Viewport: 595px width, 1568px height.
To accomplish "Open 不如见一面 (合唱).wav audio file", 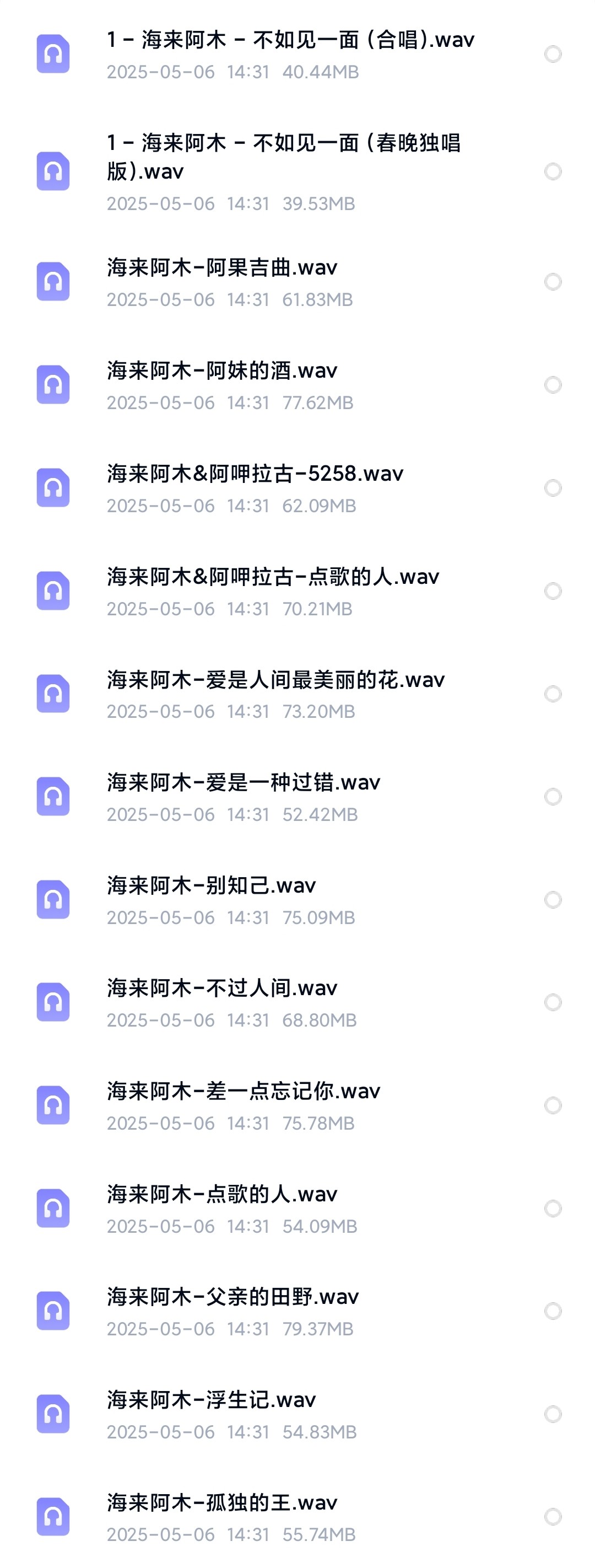I will pos(290,40).
